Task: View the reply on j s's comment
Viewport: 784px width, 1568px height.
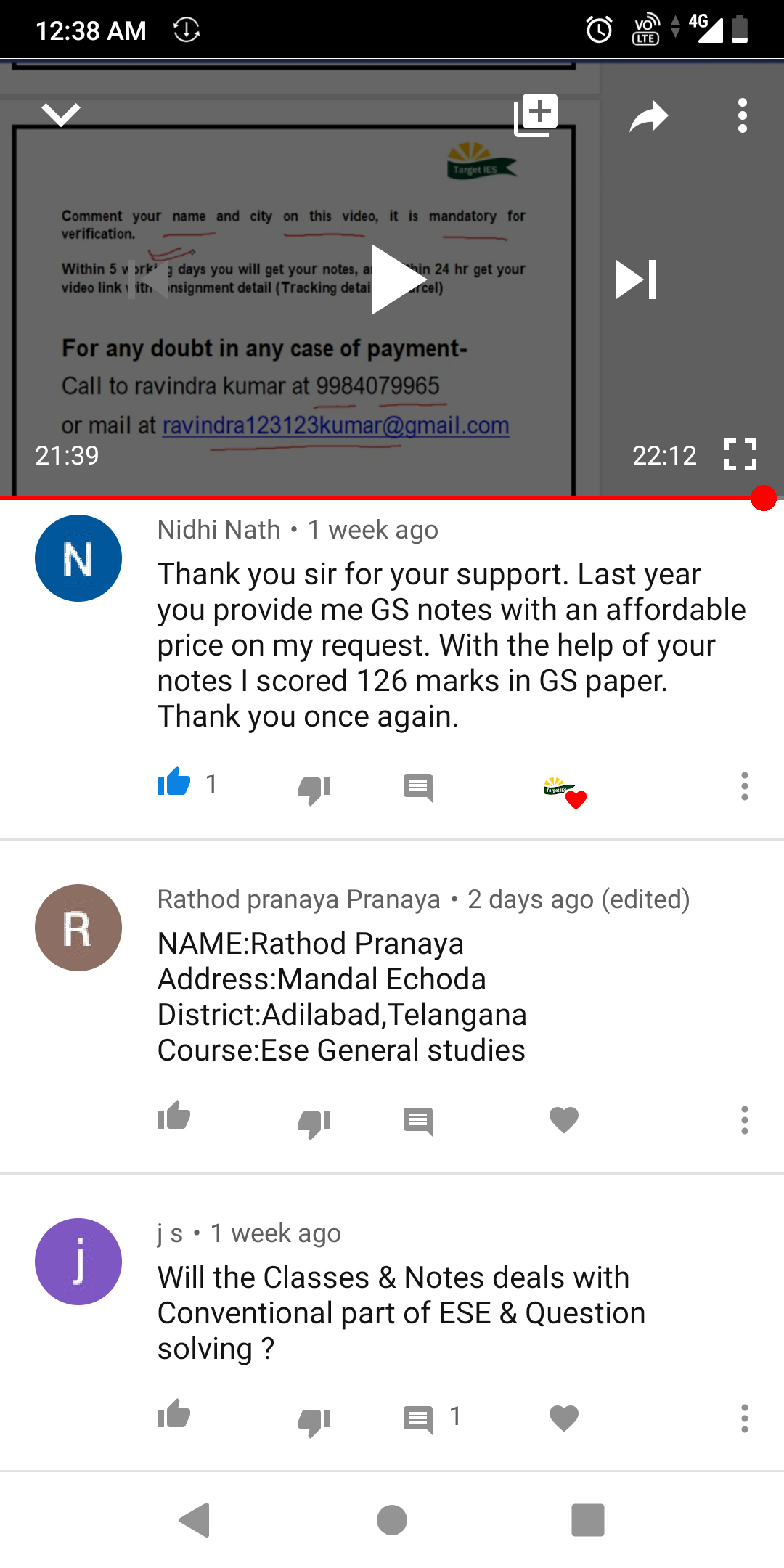Action: (431, 1418)
